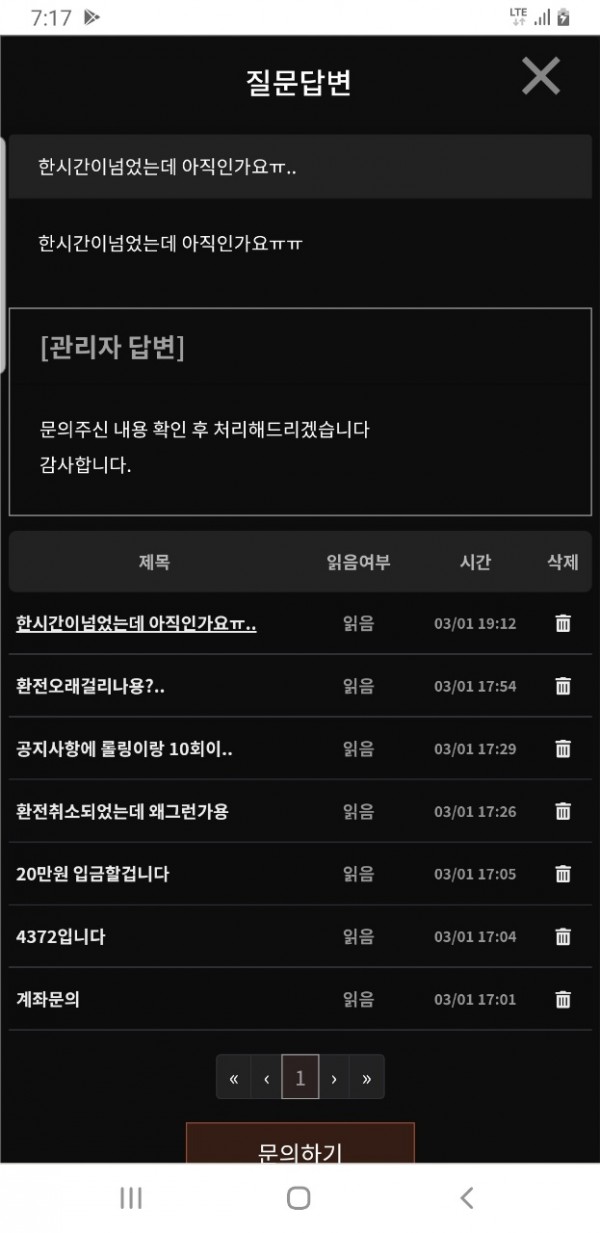Go to the previous page of inquiries

pyautogui.click(x=266, y=1079)
